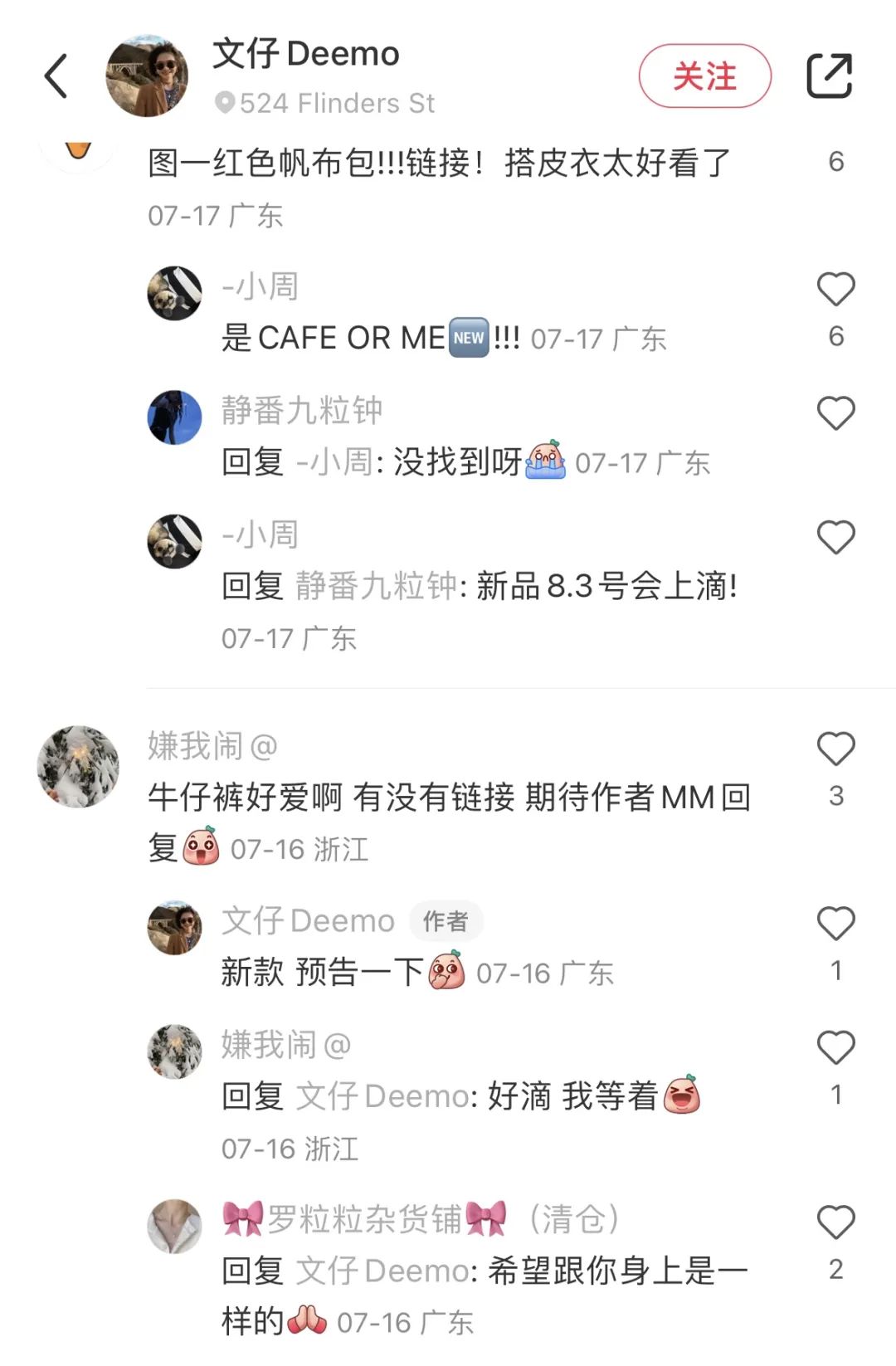Screen dimensions: 896x1366
Task: Like the author's reply 新款预告一下
Action: 835,924
